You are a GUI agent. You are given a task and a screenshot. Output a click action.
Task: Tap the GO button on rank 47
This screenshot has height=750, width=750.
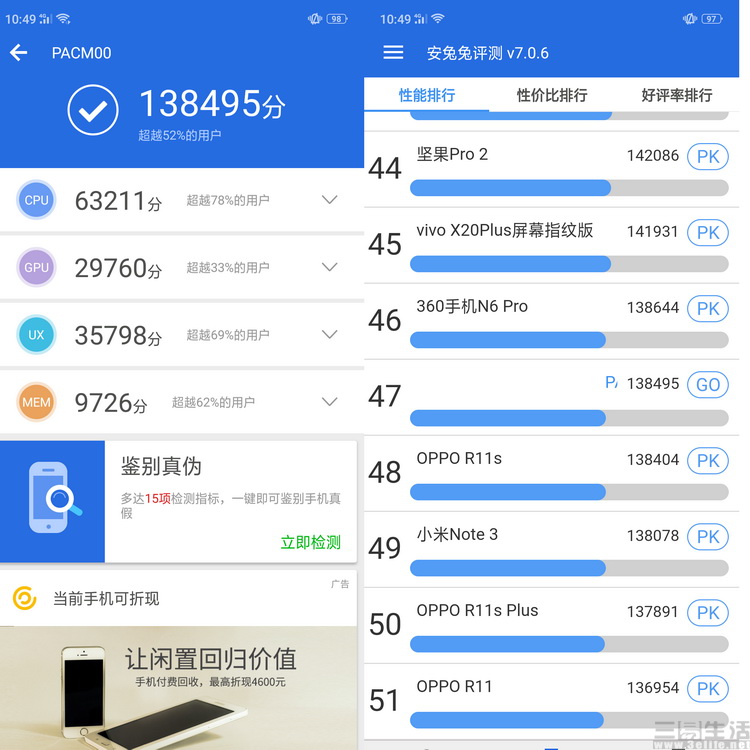pos(708,384)
